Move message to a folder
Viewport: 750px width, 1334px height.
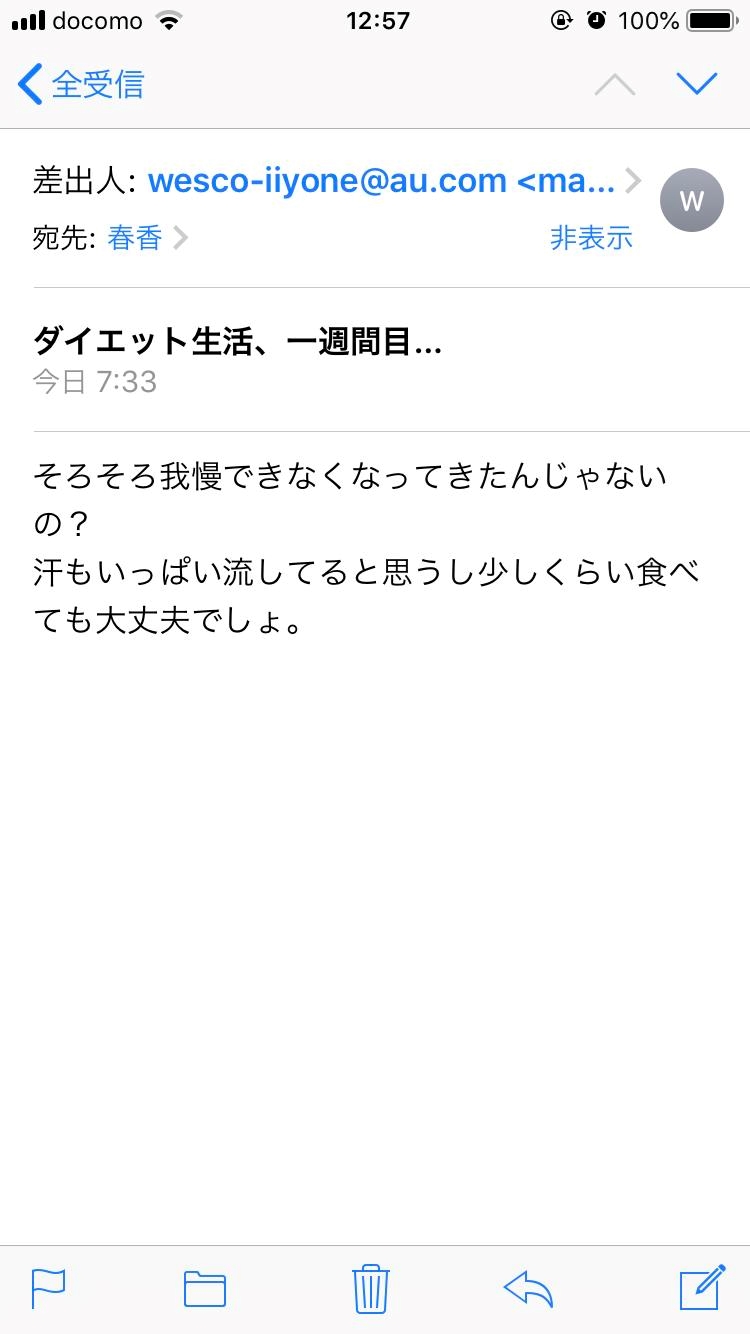(x=205, y=1288)
